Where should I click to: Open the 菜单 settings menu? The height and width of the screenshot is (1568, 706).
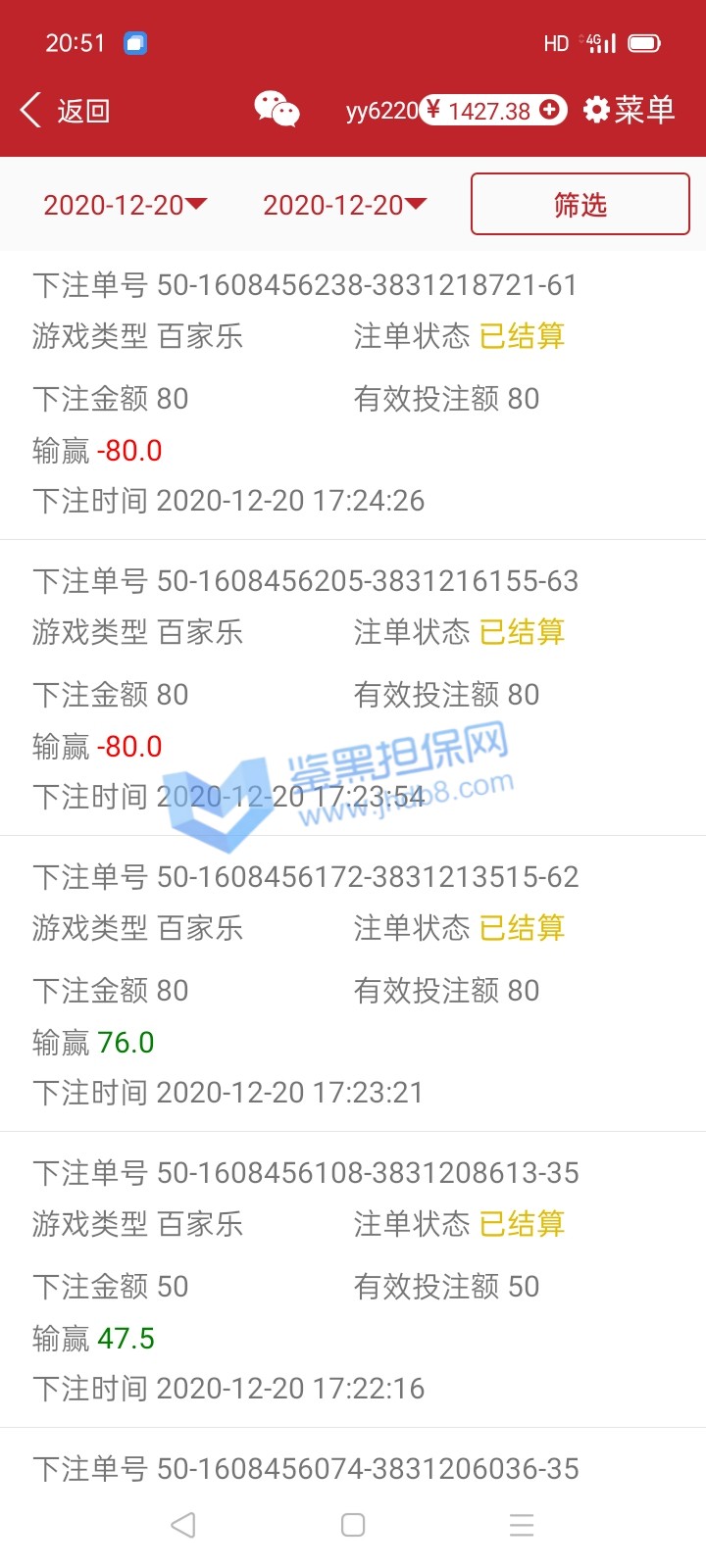pyautogui.click(x=630, y=110)
